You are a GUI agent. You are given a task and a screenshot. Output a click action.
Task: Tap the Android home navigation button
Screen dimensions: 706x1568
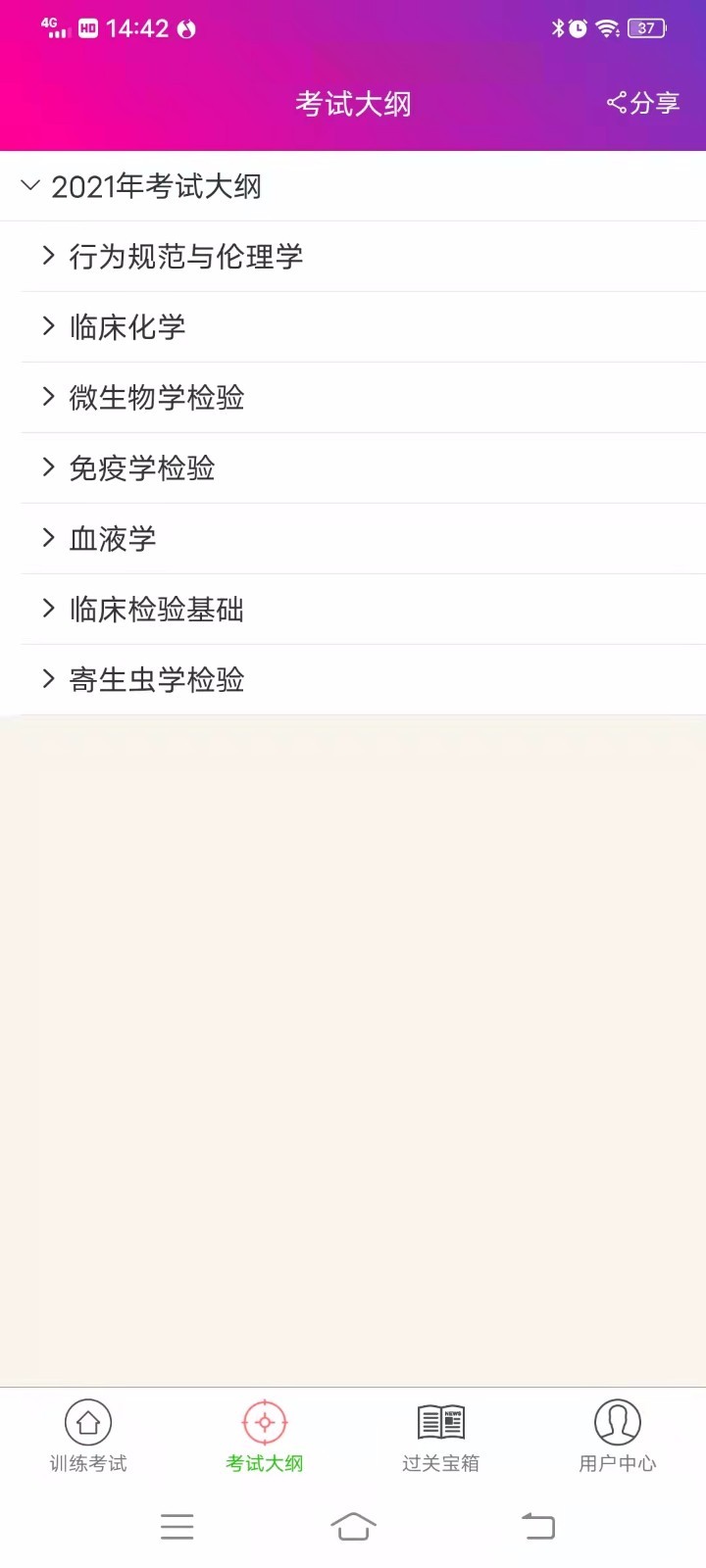point(354,1525)
